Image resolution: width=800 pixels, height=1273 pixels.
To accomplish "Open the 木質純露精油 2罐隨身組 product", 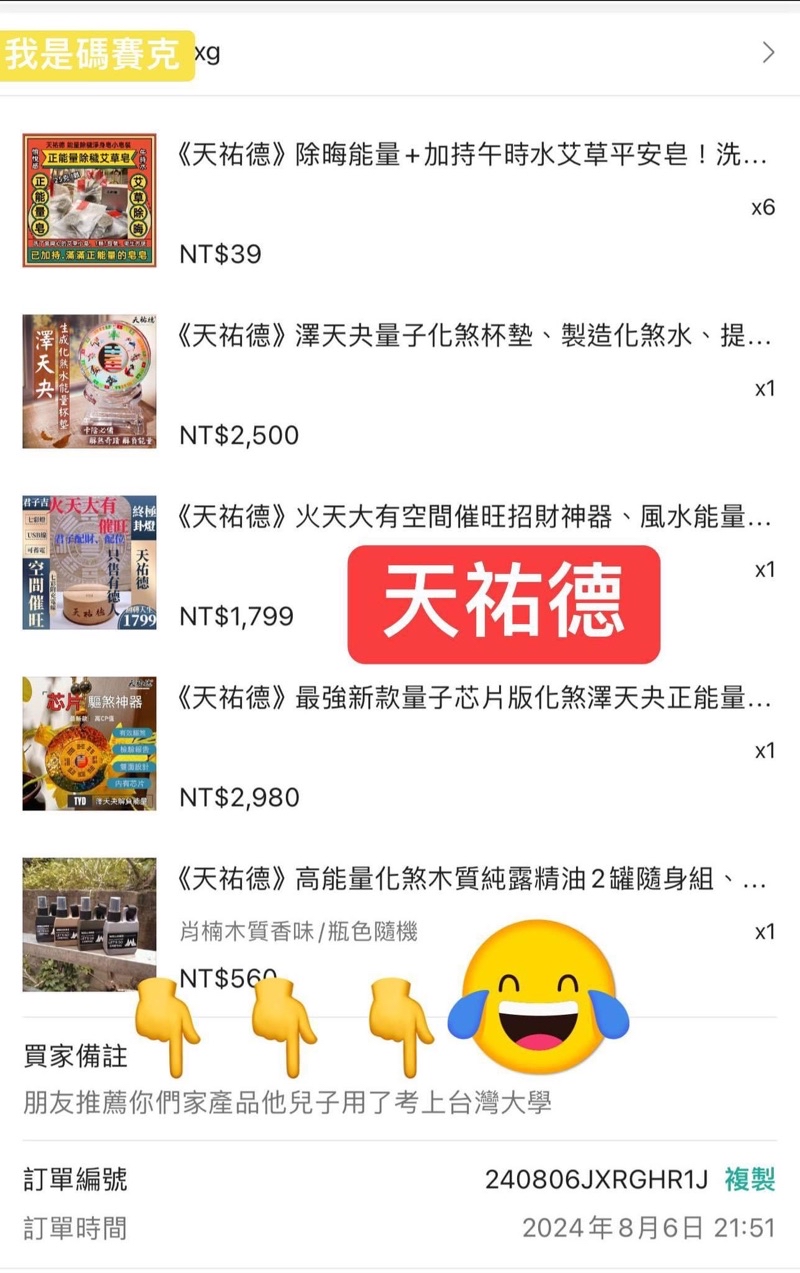I will 472,880.
